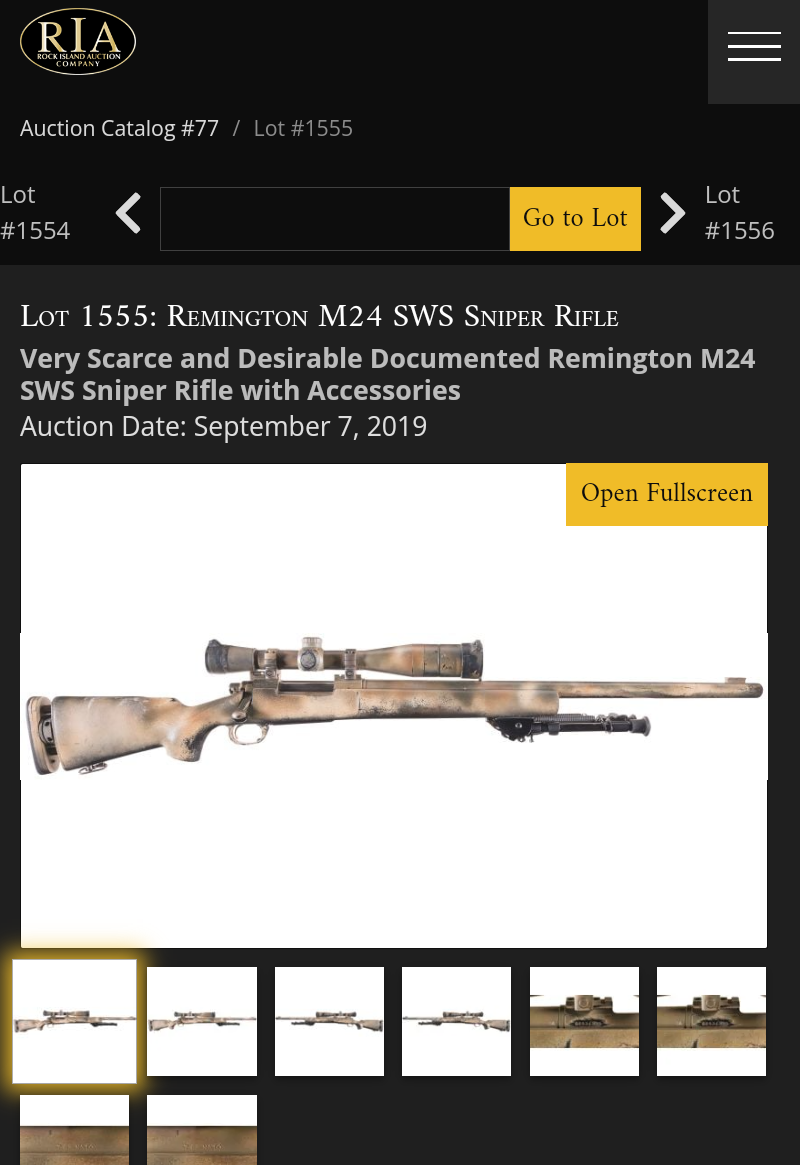The width and height of the screenshot is (800, 1165).
Task: Go to previous Lot #1554
Action: click(128, 213)
